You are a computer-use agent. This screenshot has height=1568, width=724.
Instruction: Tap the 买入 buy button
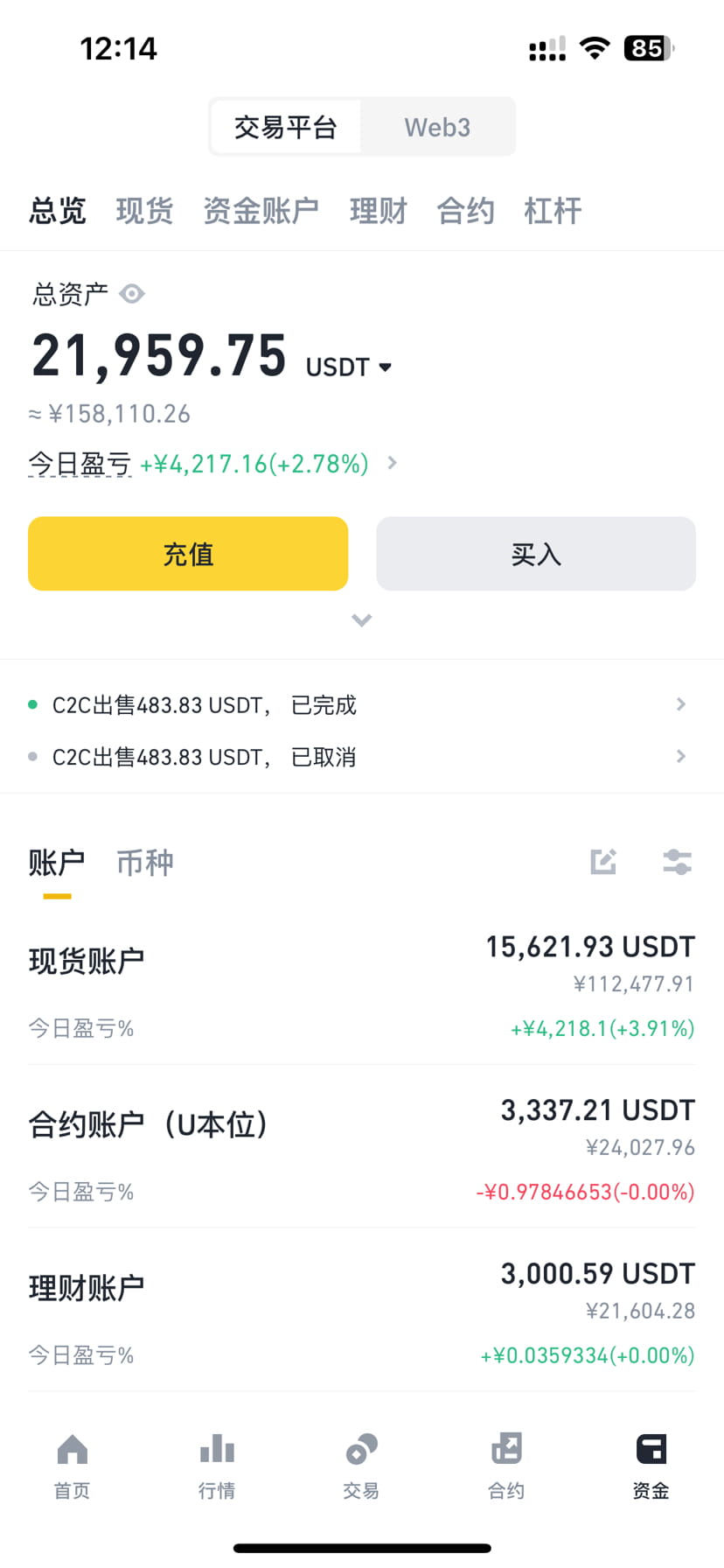click(535, 553)
